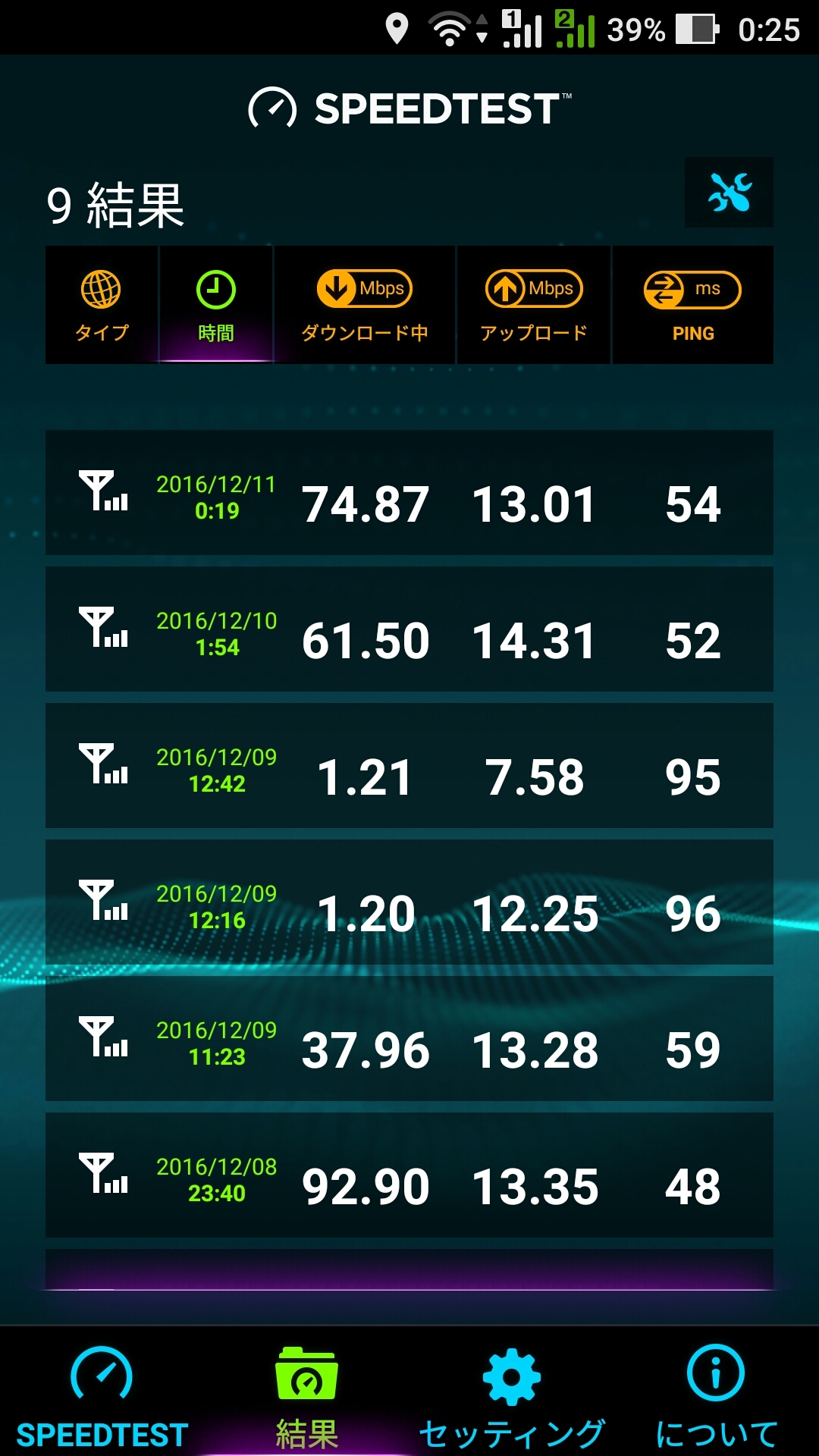The width and height of the screenshot is (819, 1456).
Task: Sort results by ダウンロード speed
Action: click(365, 305)
